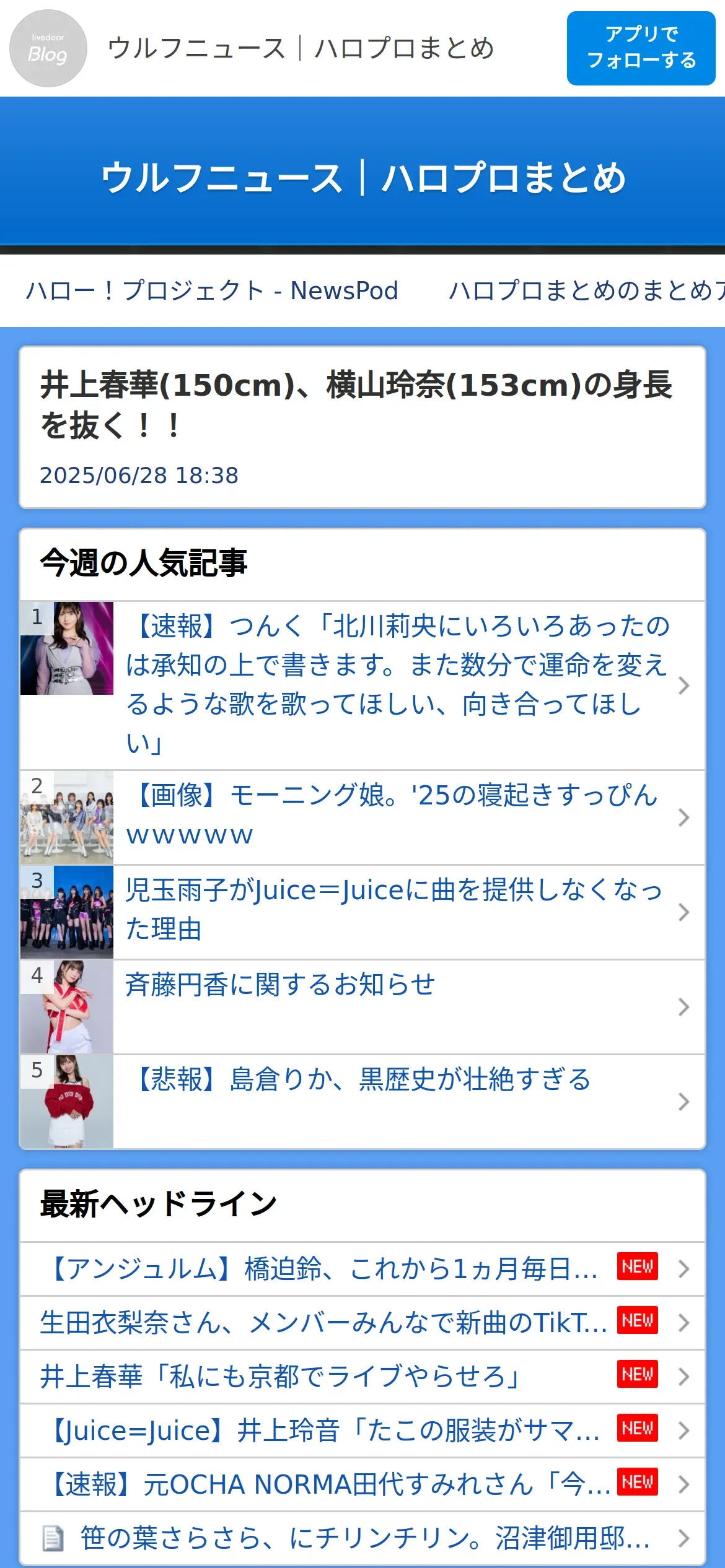Open the 【アンジュルム】橋迫鈴 headline
The image size is (725, 1568).
(322, 1269)
